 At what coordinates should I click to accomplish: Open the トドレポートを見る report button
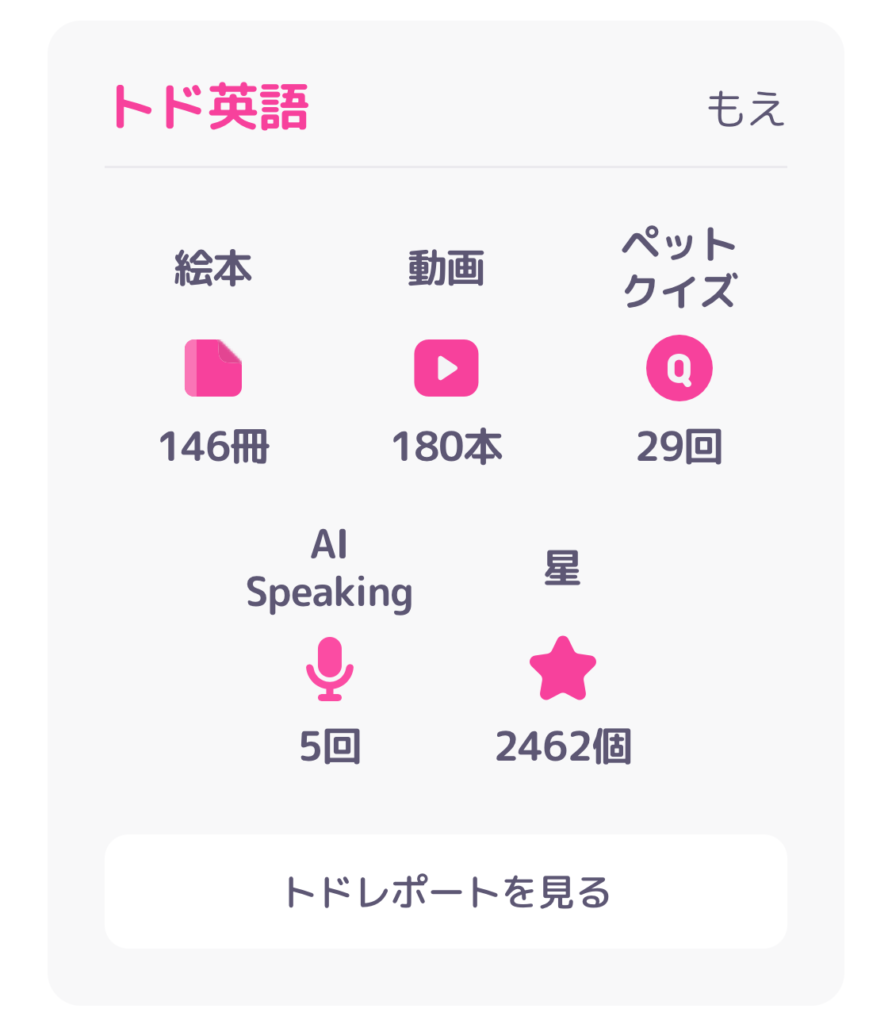tap(446, 891)
